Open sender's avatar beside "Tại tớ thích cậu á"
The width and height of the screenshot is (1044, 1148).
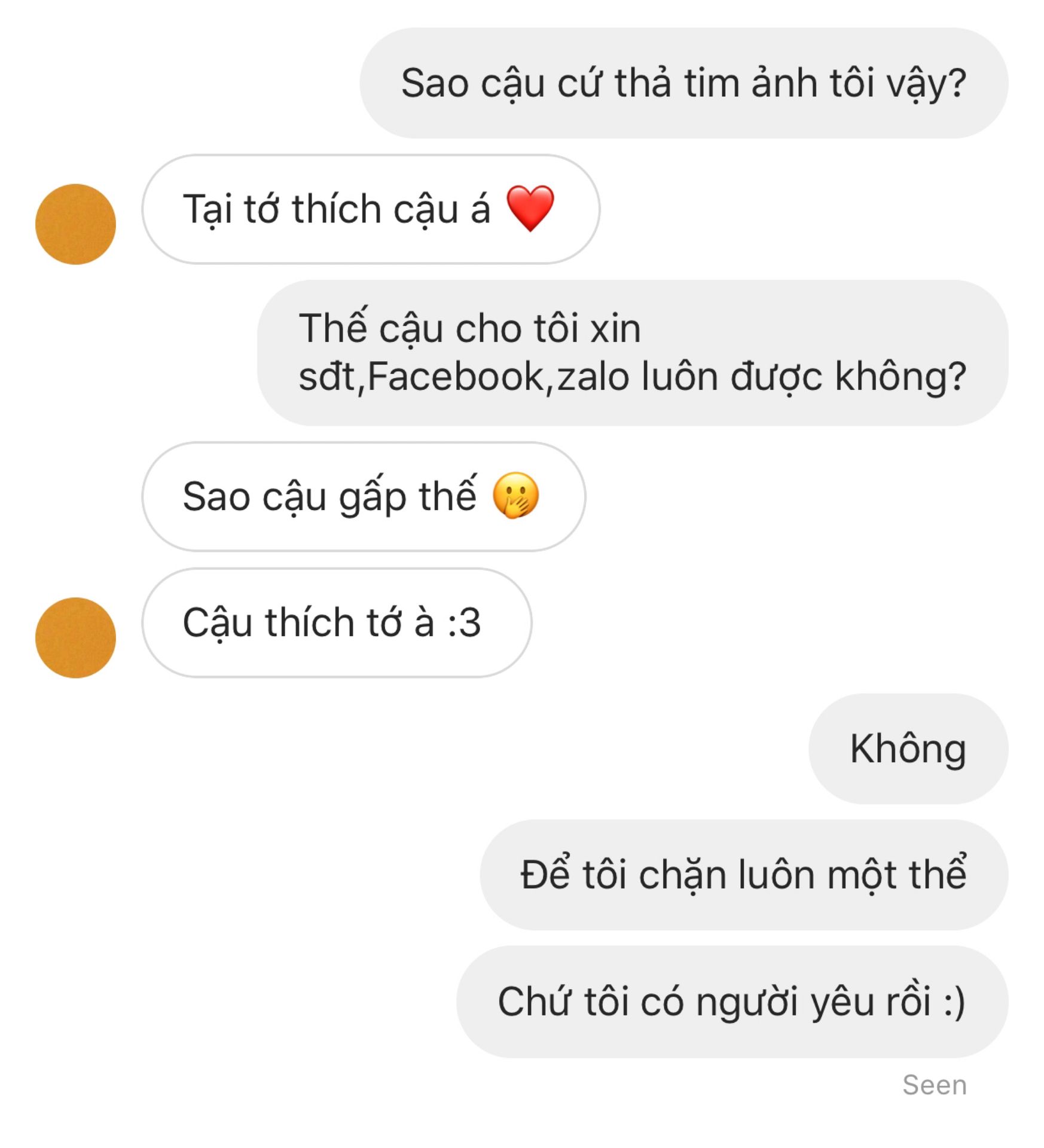75,224
